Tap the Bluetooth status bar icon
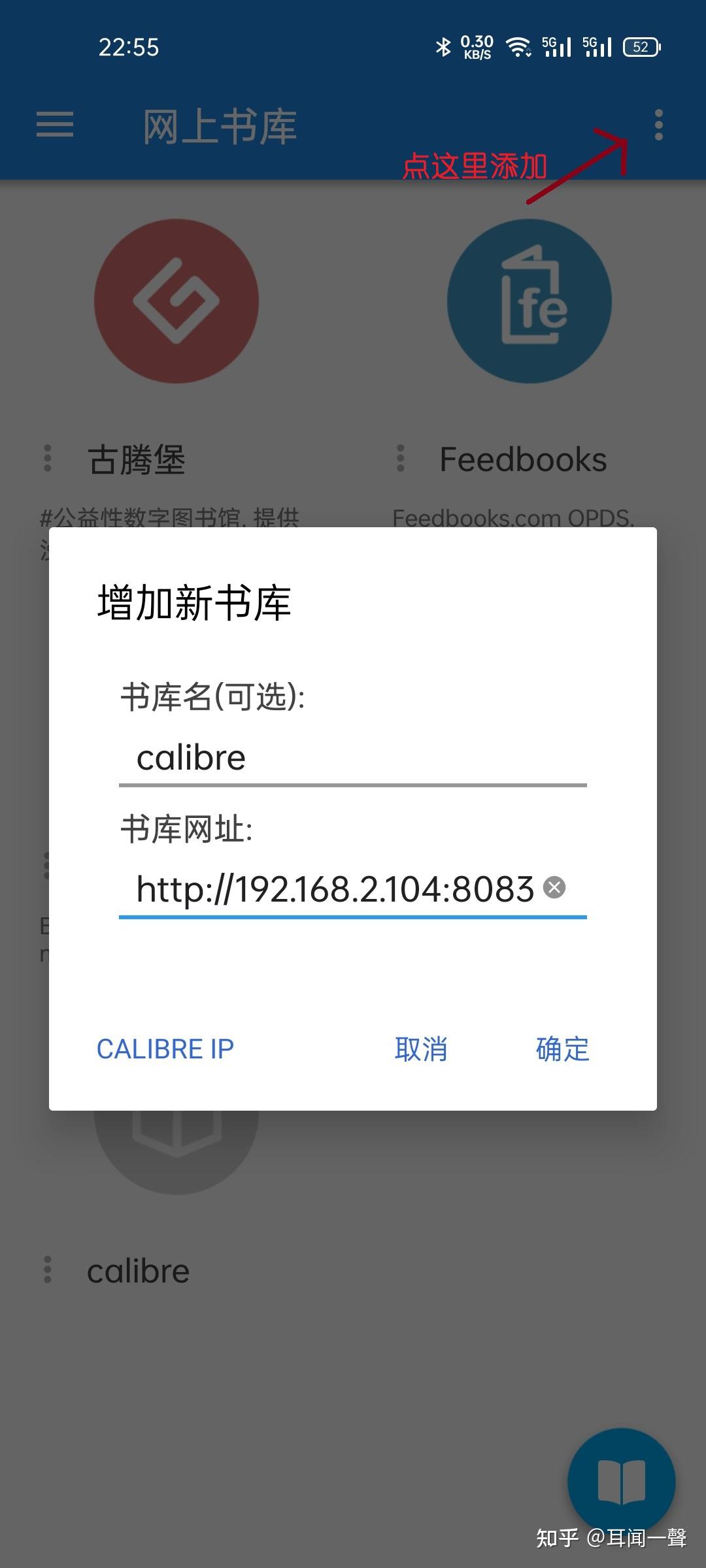The image size is (706, 1568). [443, 46]
